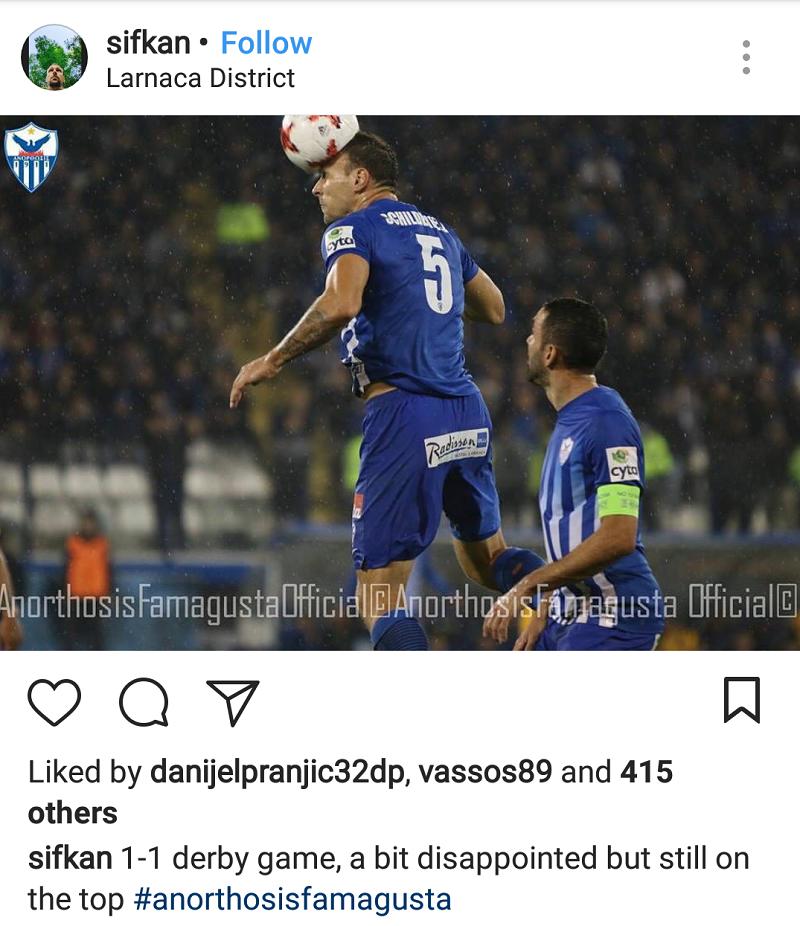The image size is (800, 926).
Task: Open the sifkan username in the post header
Action: pyautogui.click(x=148, y=43)
